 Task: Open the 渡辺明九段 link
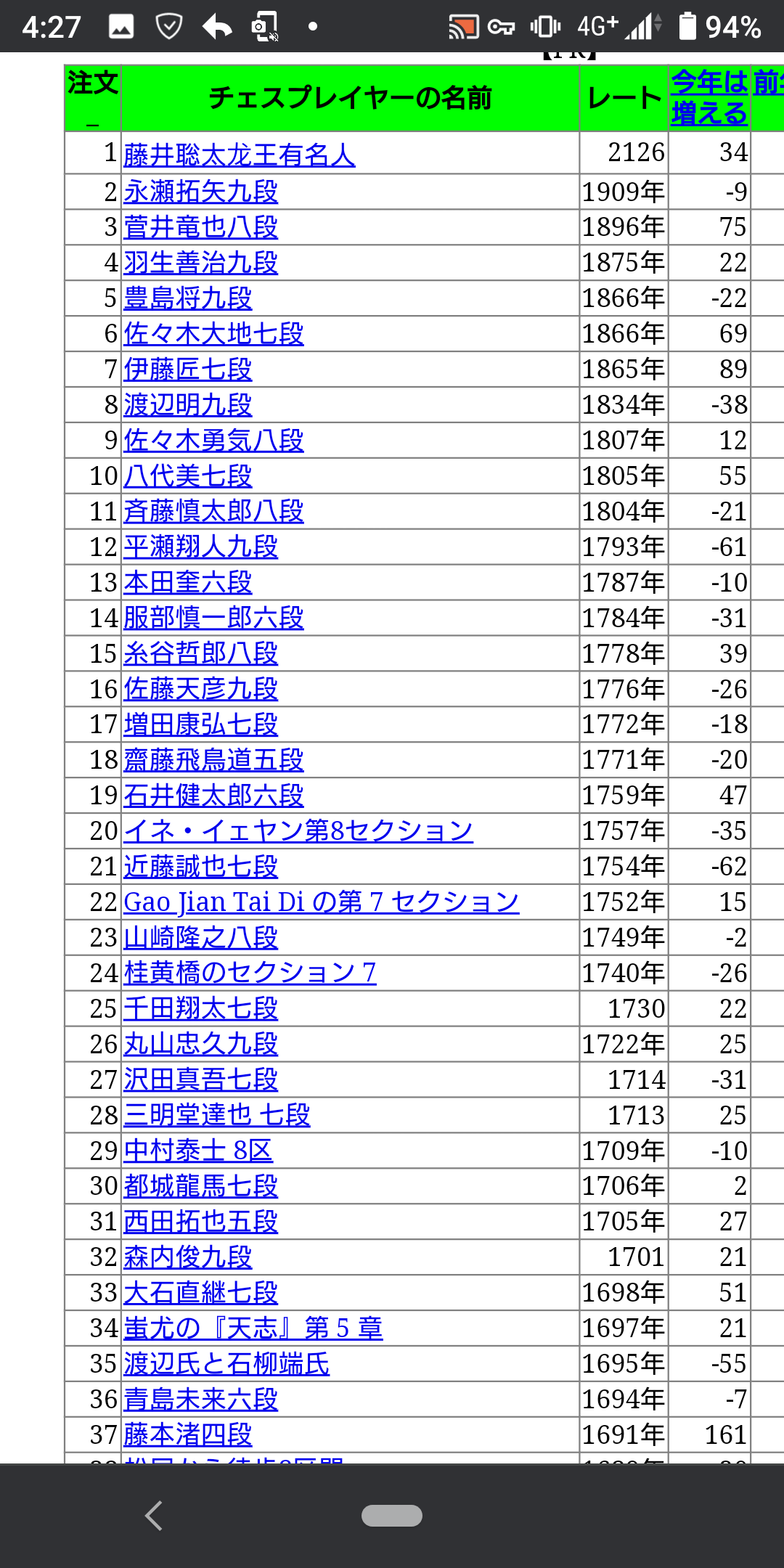click(x=188, y=405)
